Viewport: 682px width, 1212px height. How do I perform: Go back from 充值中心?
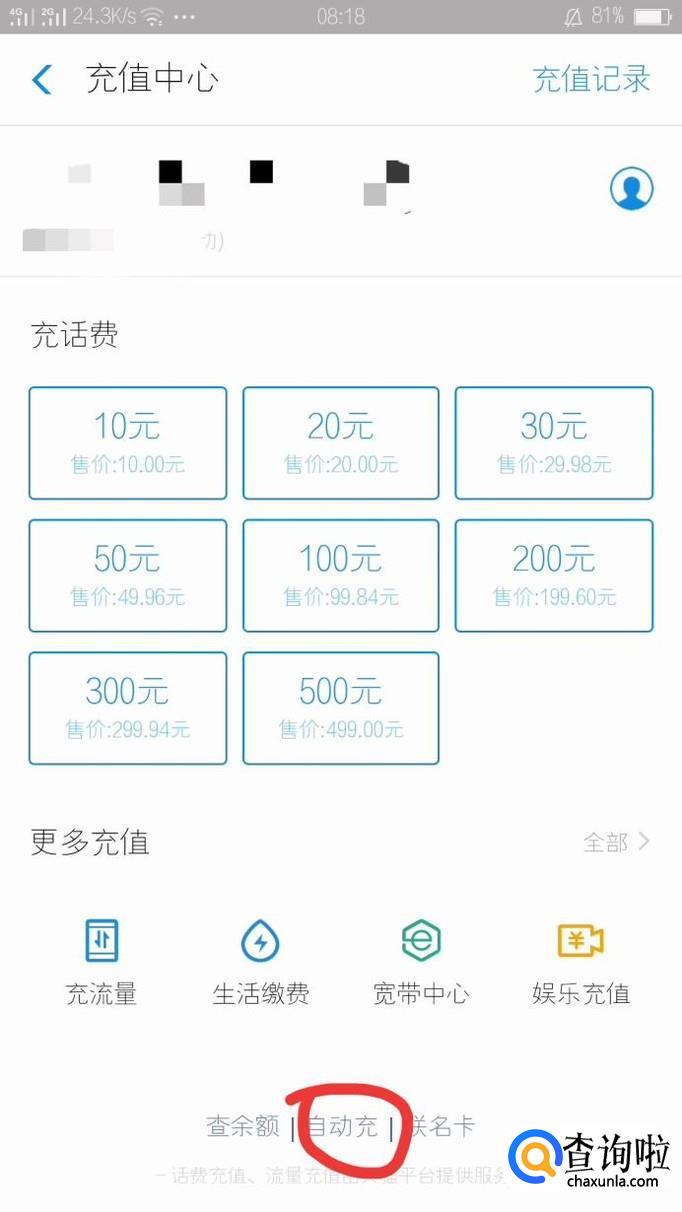pyautogui.click(x=42, y=79)
